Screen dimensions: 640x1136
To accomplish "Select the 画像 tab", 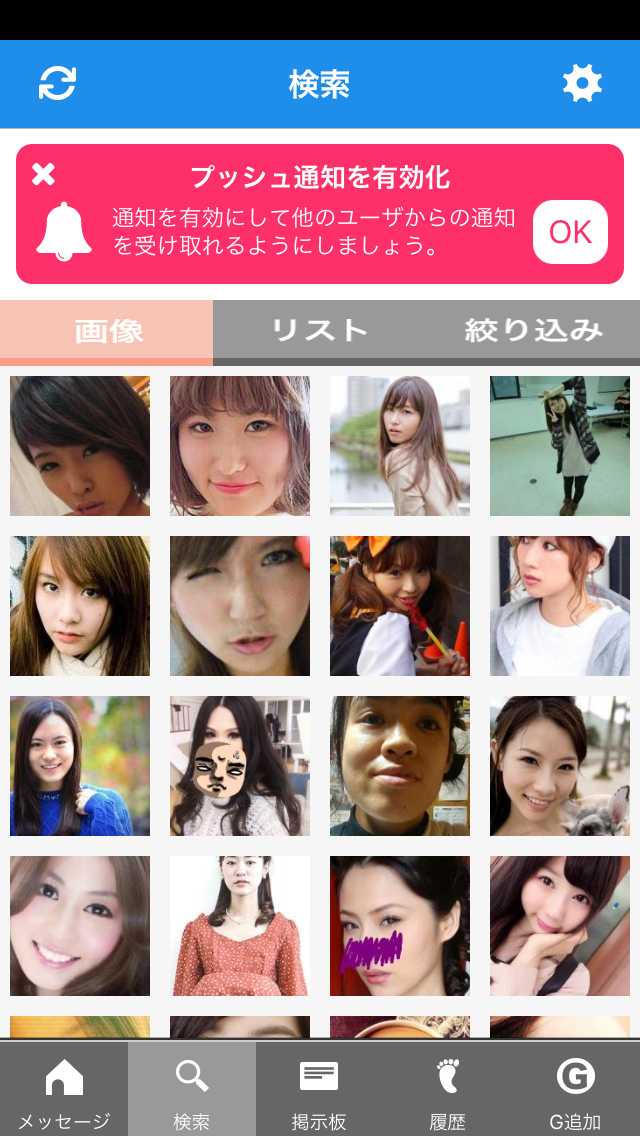I will tap(107, 331).
